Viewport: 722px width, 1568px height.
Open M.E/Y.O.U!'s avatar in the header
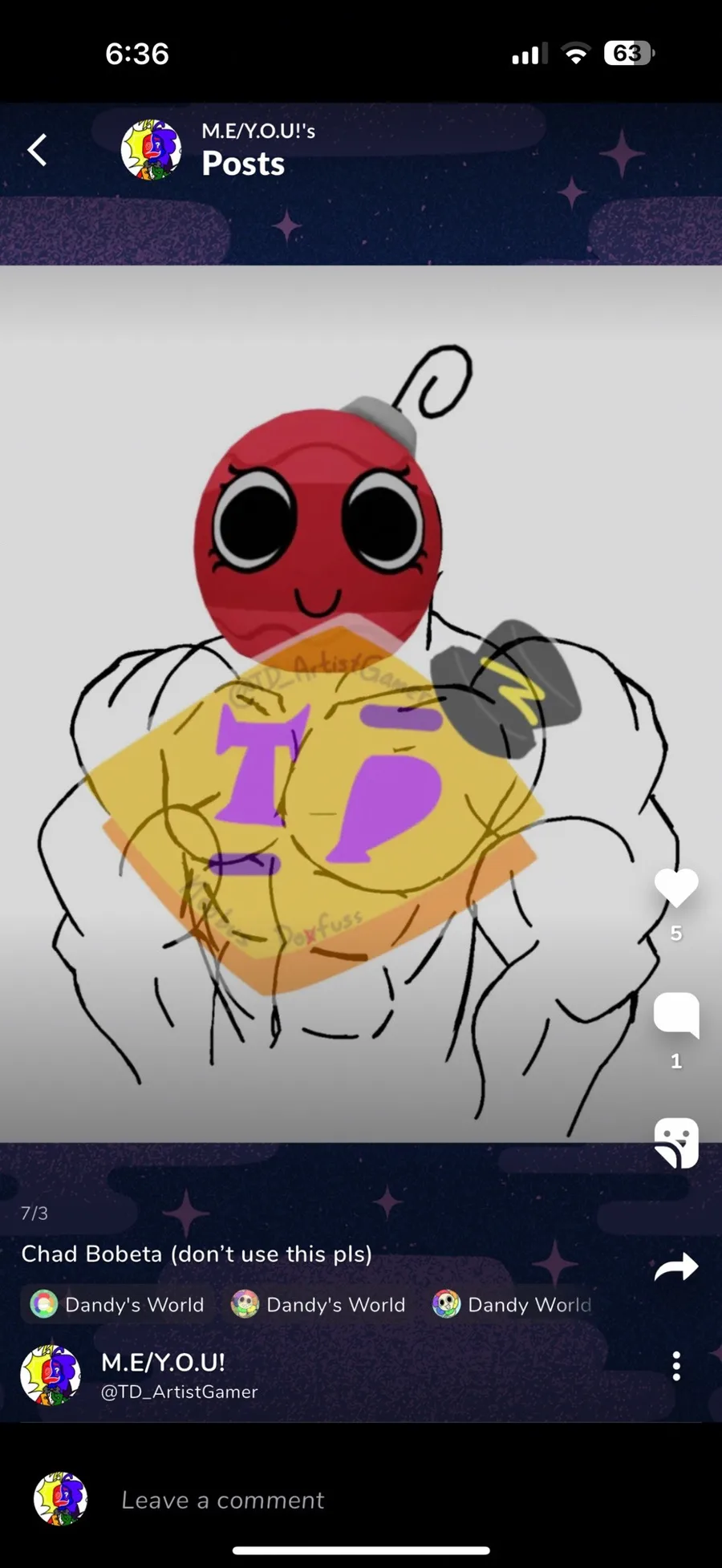pos(151,150)
